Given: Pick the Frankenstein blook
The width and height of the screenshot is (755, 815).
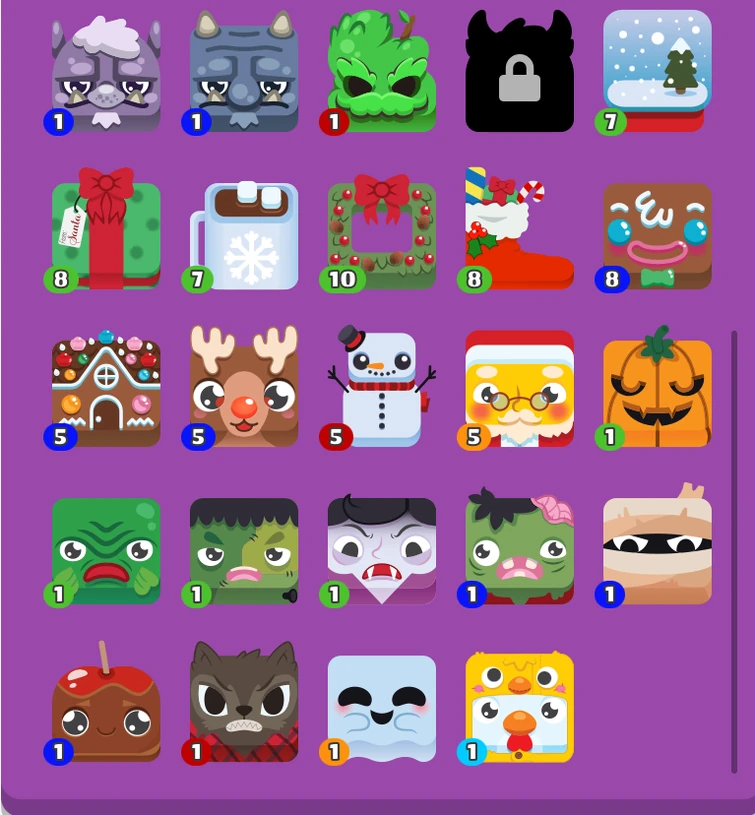Looking at the screenshot, I should [244, 551].
